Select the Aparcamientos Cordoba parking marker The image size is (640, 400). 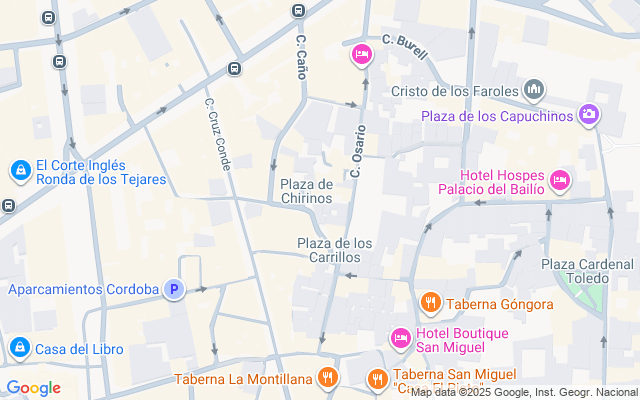click(x=175, y=290)
